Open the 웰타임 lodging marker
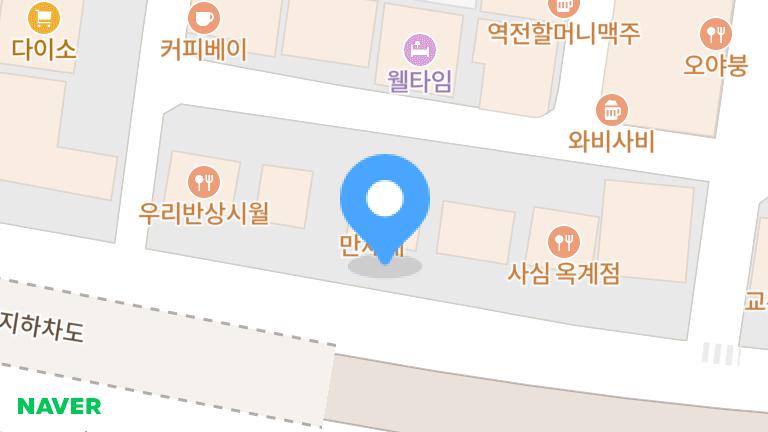This screenshot has height=432, width=768. [x=420, y=49]
